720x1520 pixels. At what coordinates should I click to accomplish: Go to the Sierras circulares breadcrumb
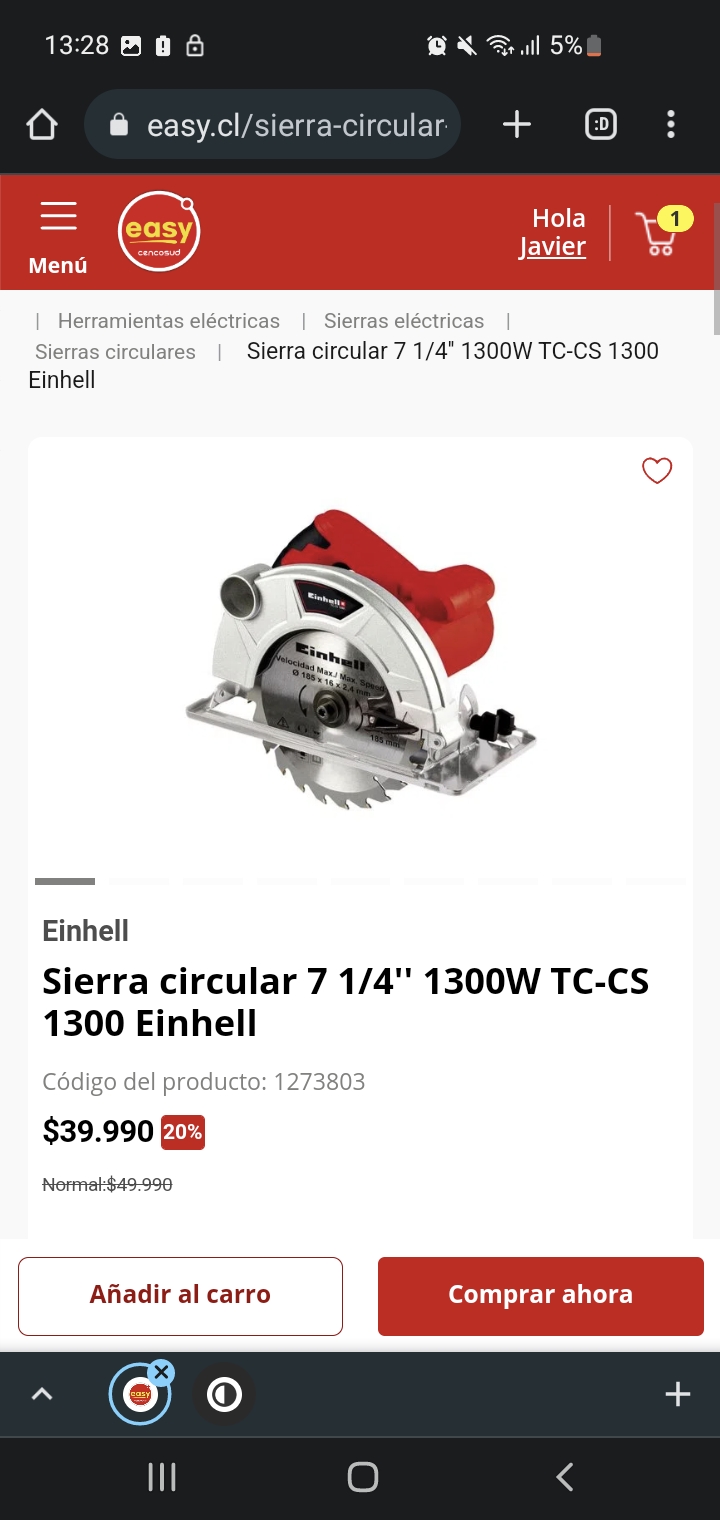point(115,352)
